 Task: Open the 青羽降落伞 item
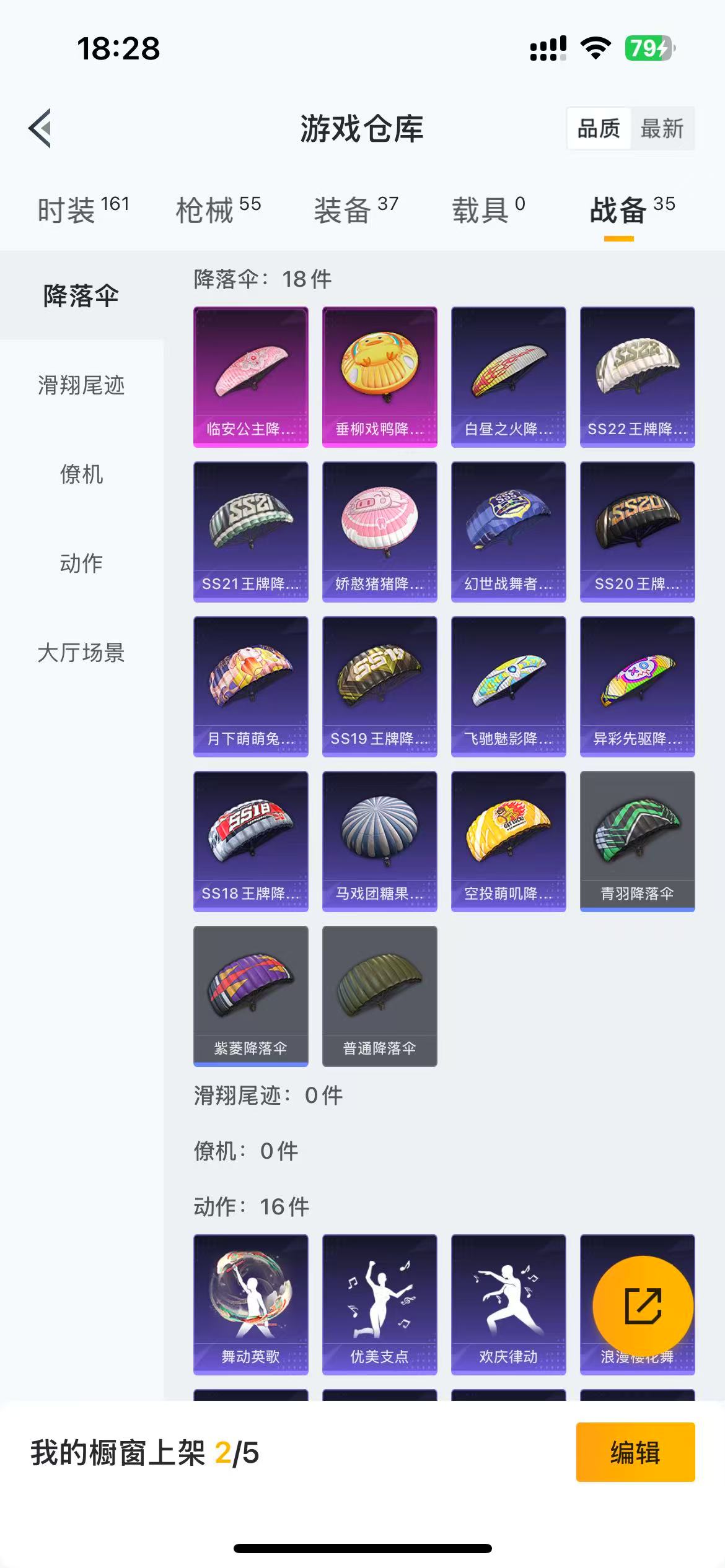coord(637,841)
